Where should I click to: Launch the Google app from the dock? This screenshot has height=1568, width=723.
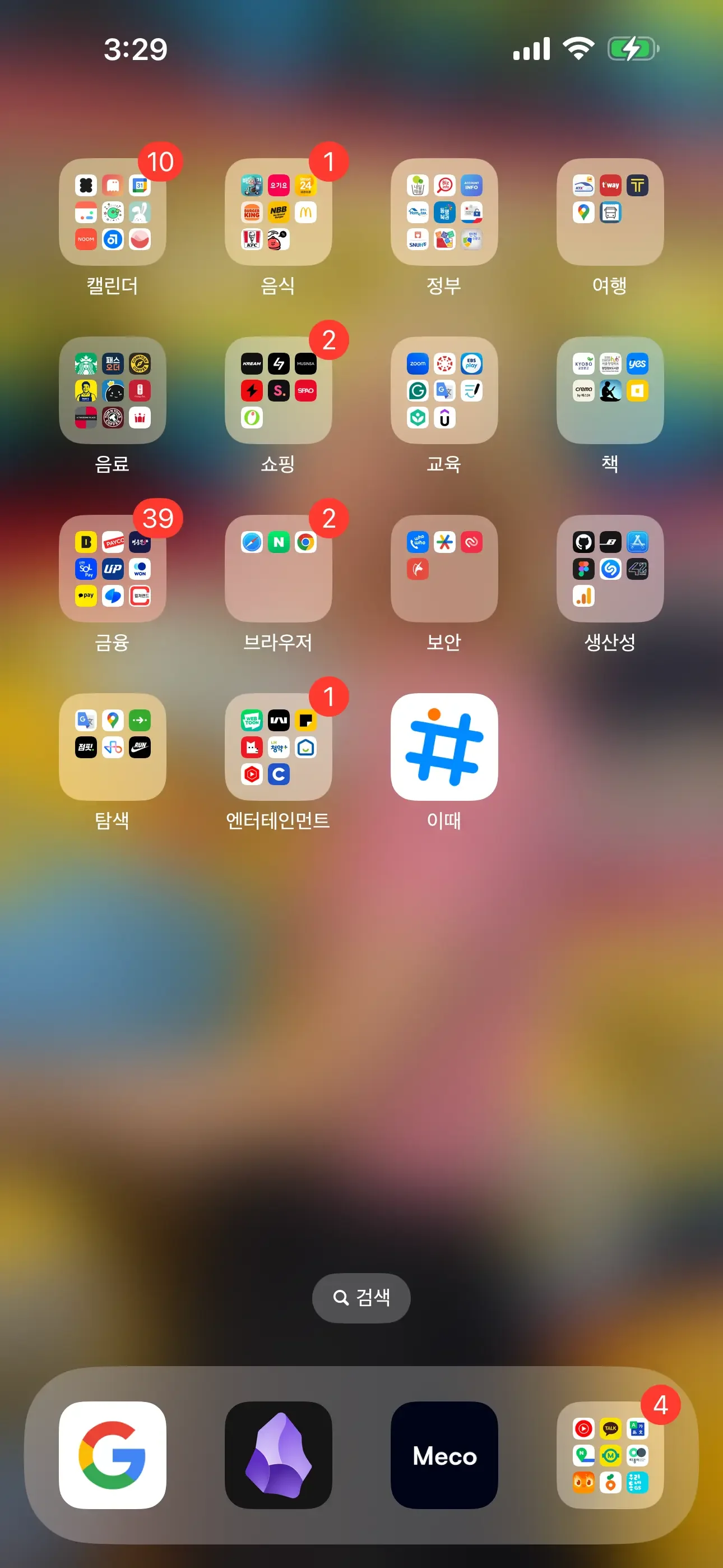(113, 1455)
